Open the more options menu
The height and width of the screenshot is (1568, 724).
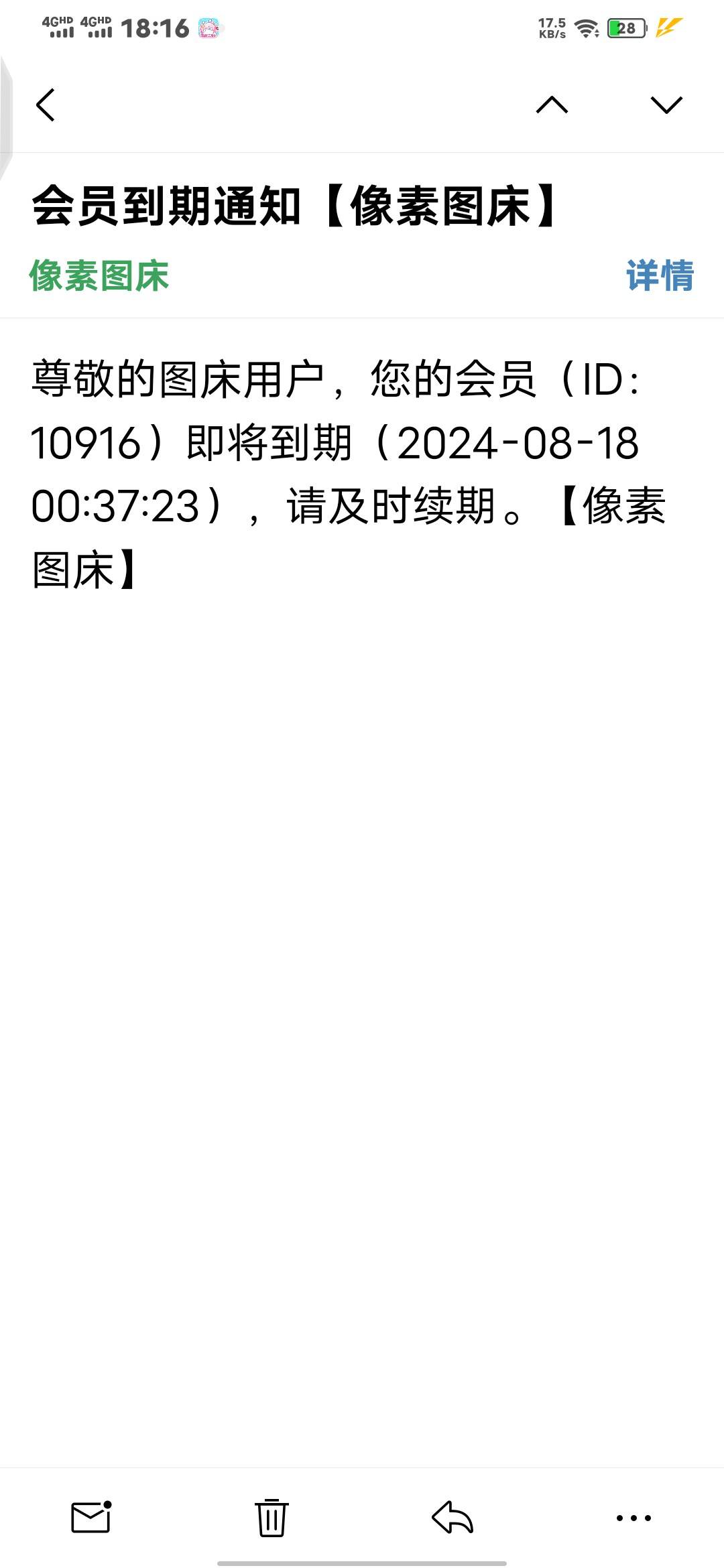[633, 1517]
